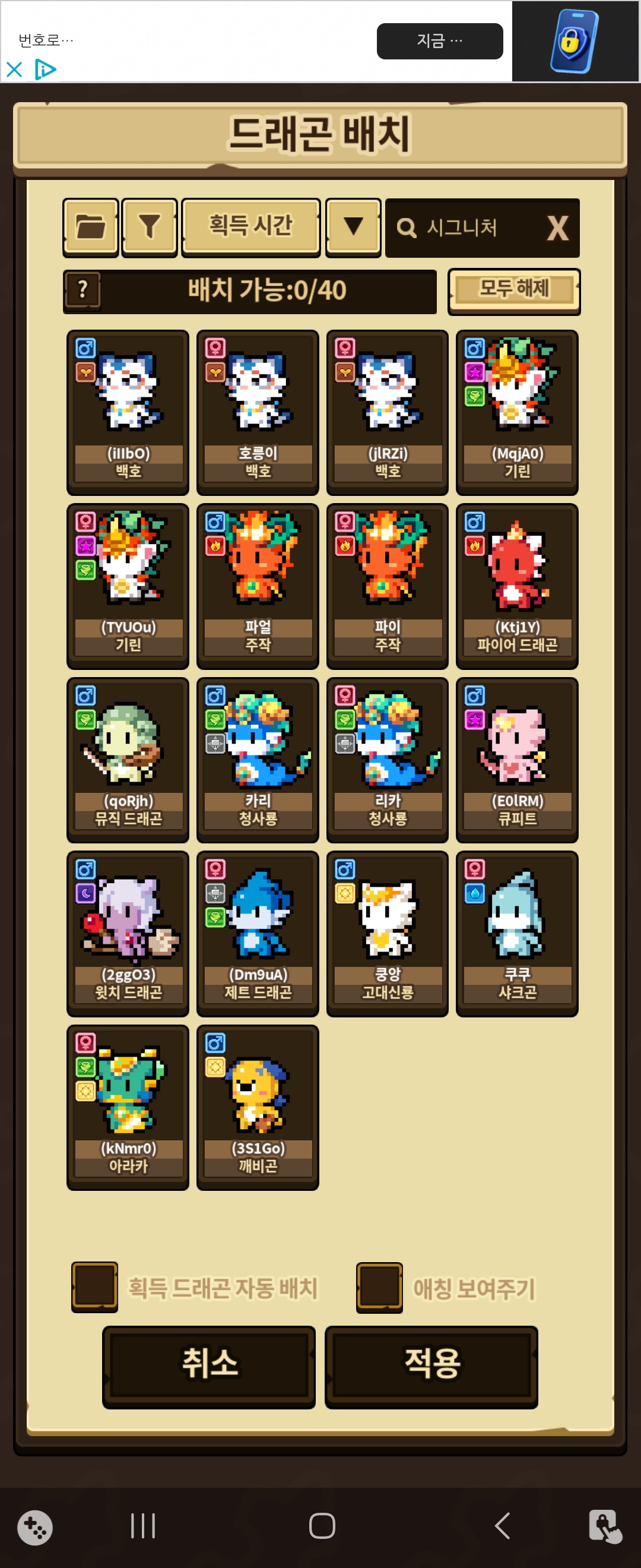
Task: Choose the 쿵앙 고대신룡 dragon card
Action: click(388, 932)
